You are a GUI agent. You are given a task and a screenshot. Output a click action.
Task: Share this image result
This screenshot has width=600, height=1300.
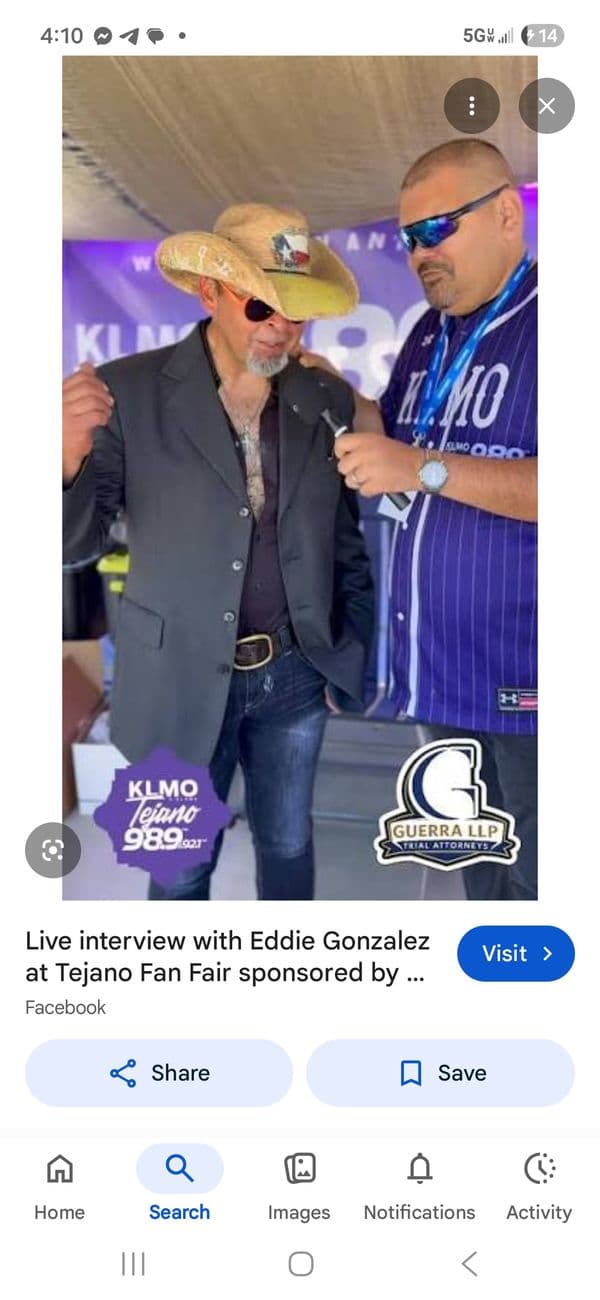point(159,1073)
